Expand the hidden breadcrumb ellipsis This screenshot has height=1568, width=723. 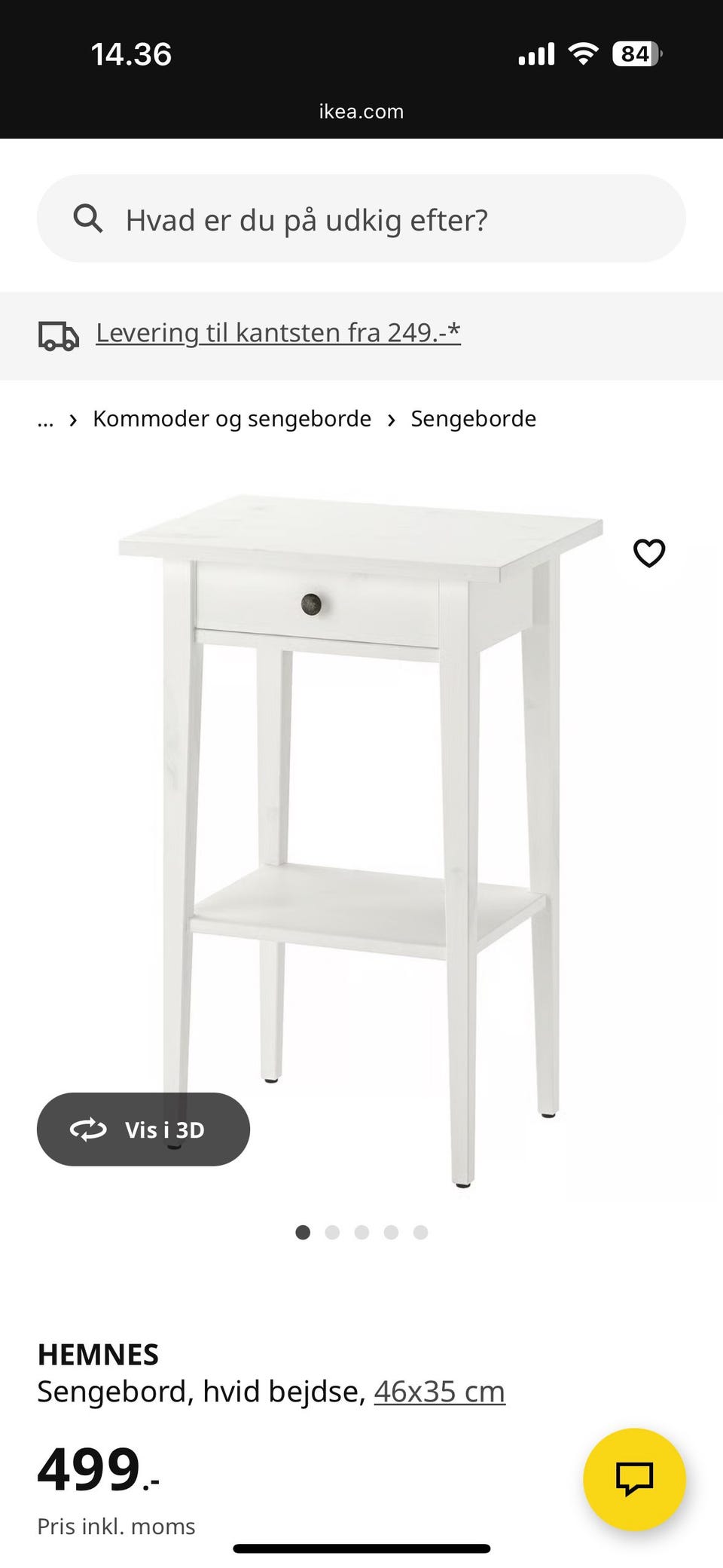coord(46,419)
